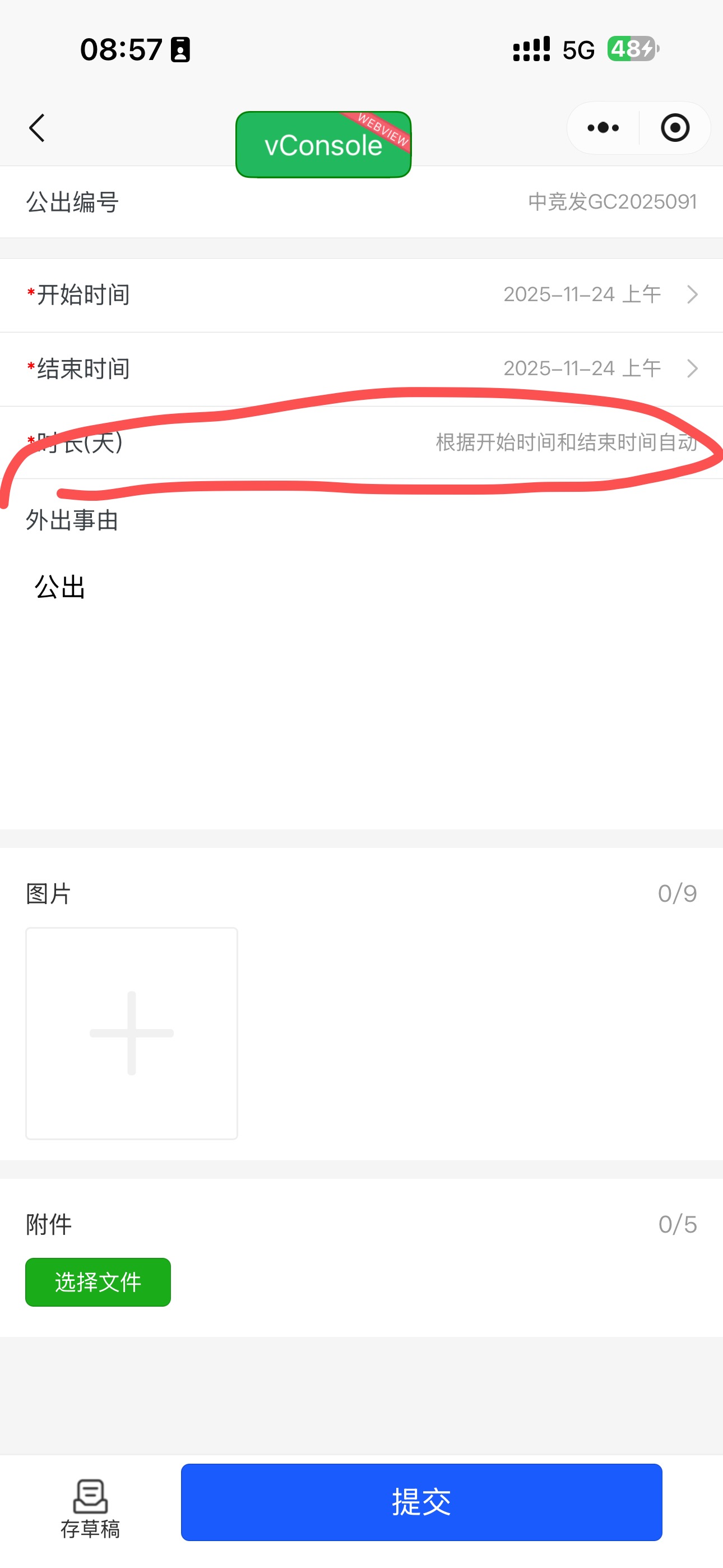Open the vConsole debug panel
723x1568 pixels.
[323, 145]
